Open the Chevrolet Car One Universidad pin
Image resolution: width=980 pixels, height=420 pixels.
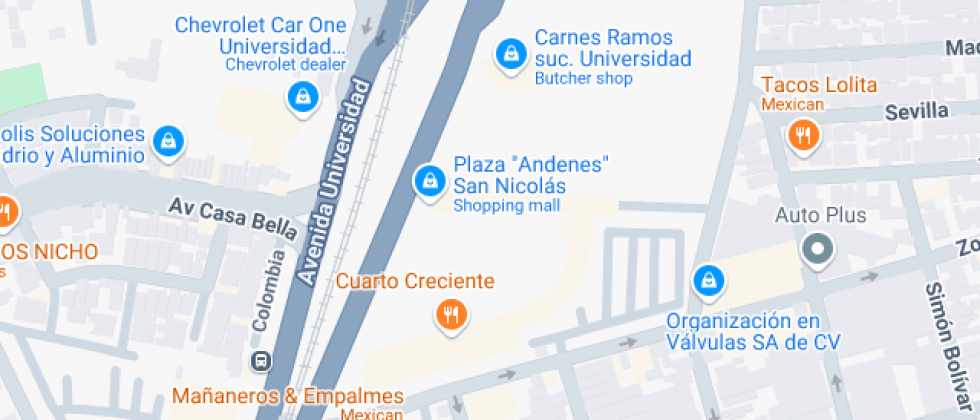click(x=303, y=99)
